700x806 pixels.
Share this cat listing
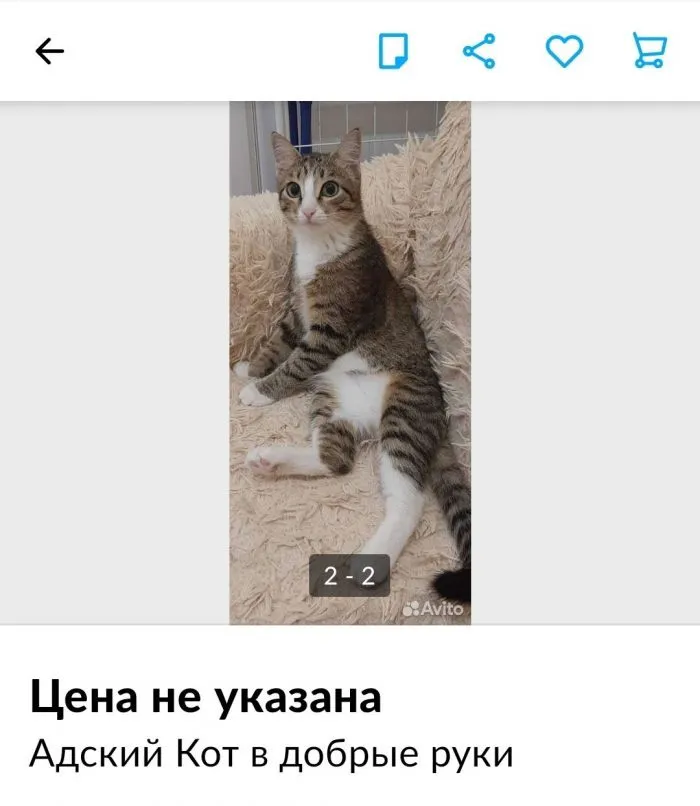479,51
